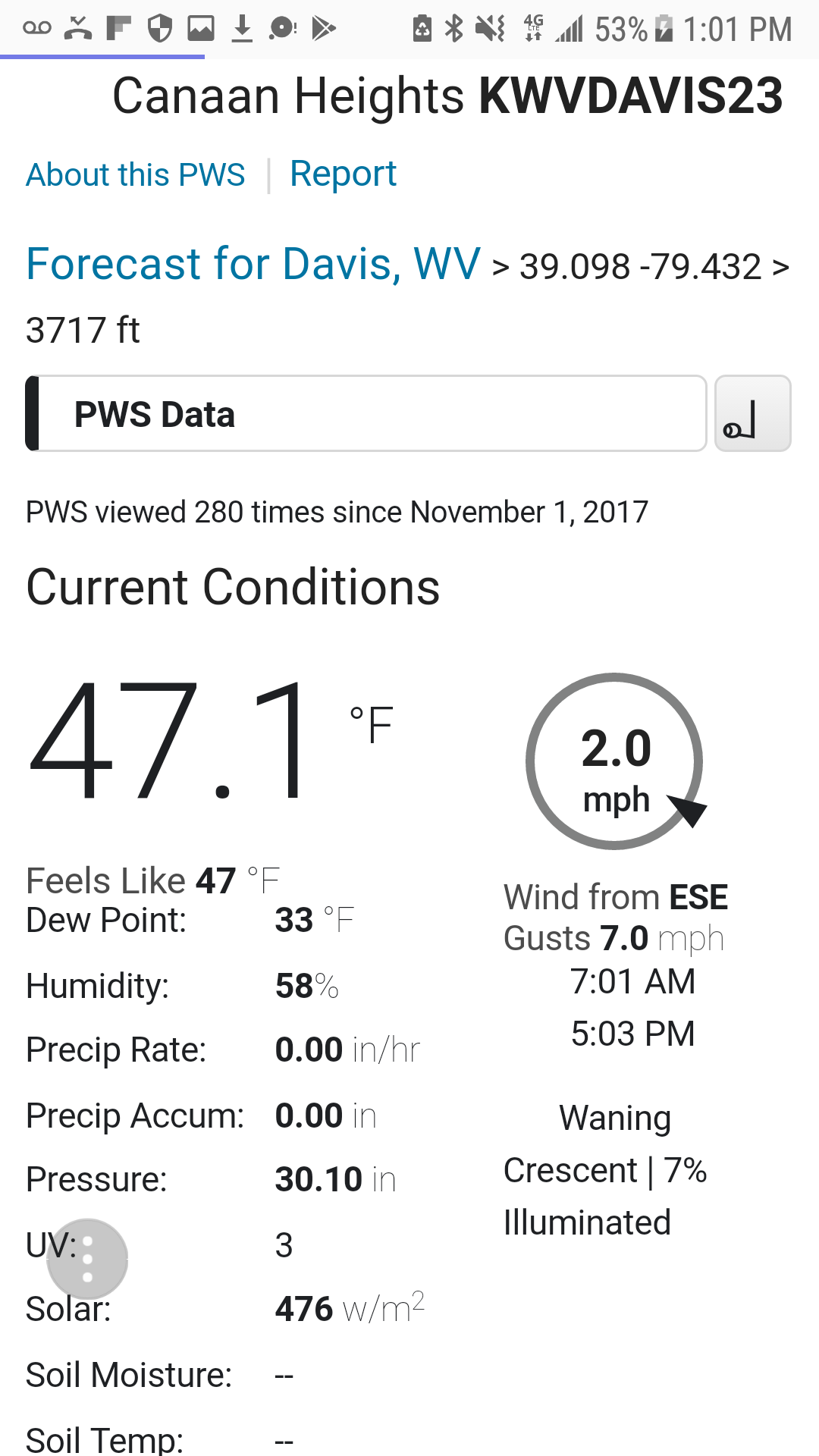Tap the chart icon beside PWS Data

click(x=752, y=414)
